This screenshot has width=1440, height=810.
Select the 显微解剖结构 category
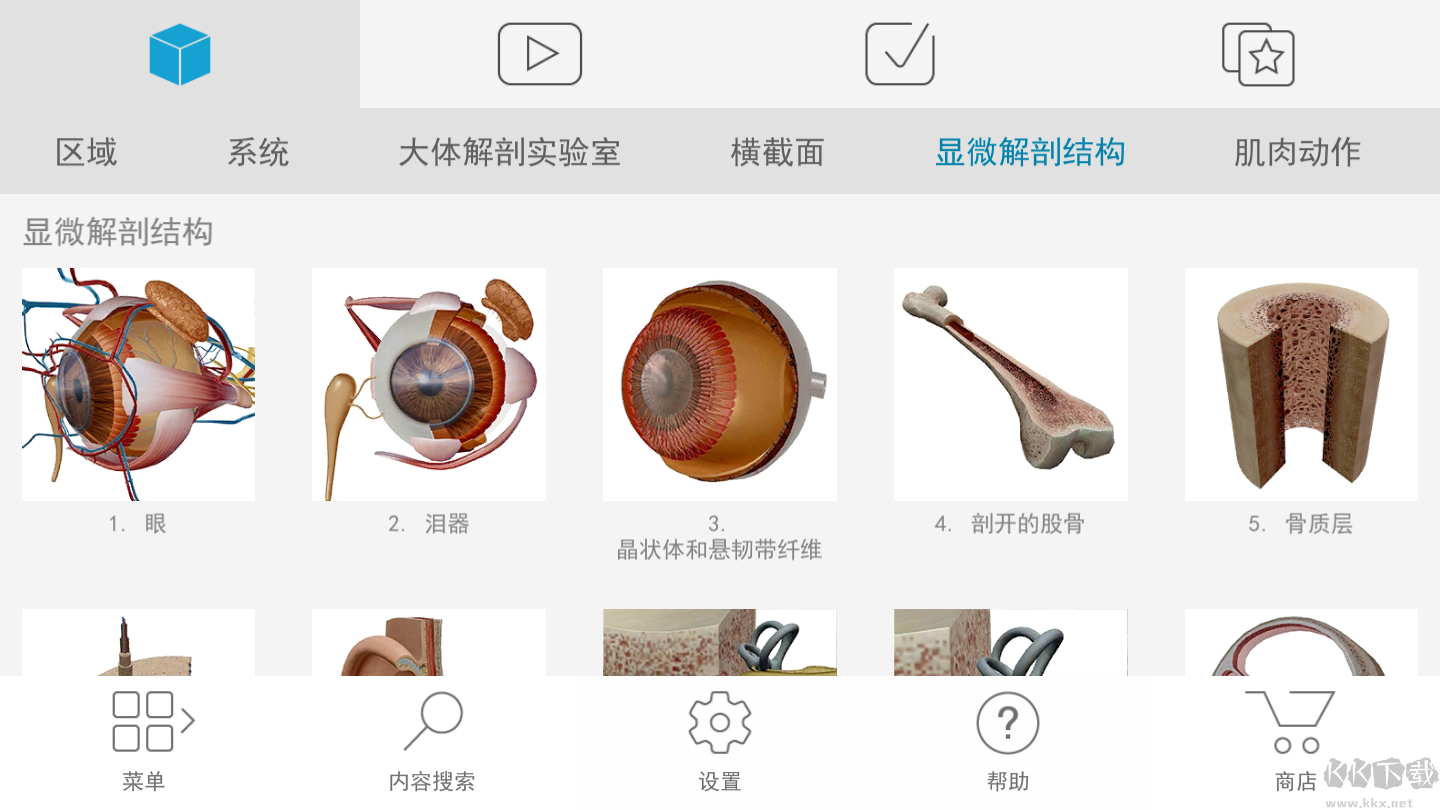(1029, 152)
